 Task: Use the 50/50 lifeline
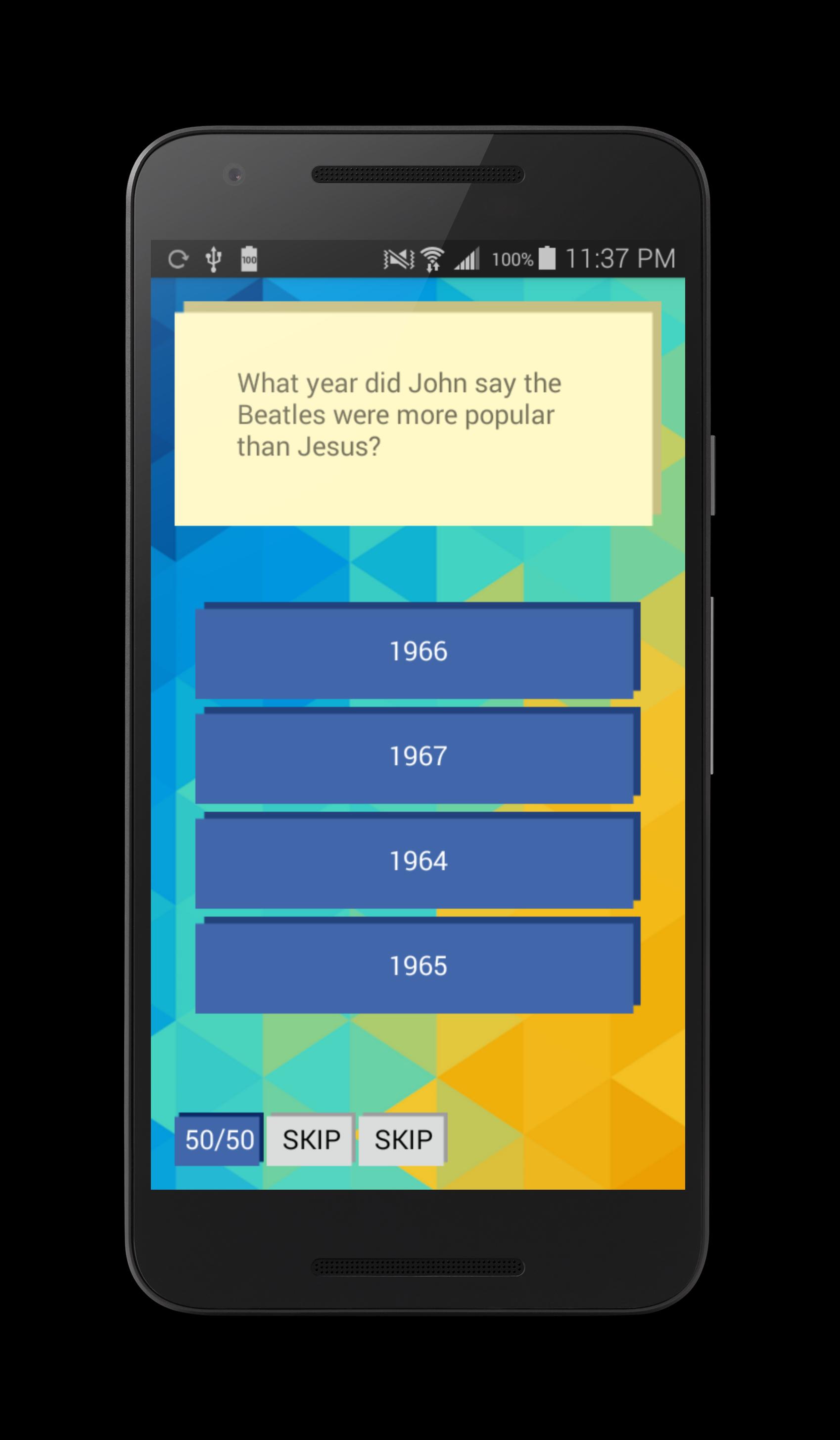click(220, 1140)
